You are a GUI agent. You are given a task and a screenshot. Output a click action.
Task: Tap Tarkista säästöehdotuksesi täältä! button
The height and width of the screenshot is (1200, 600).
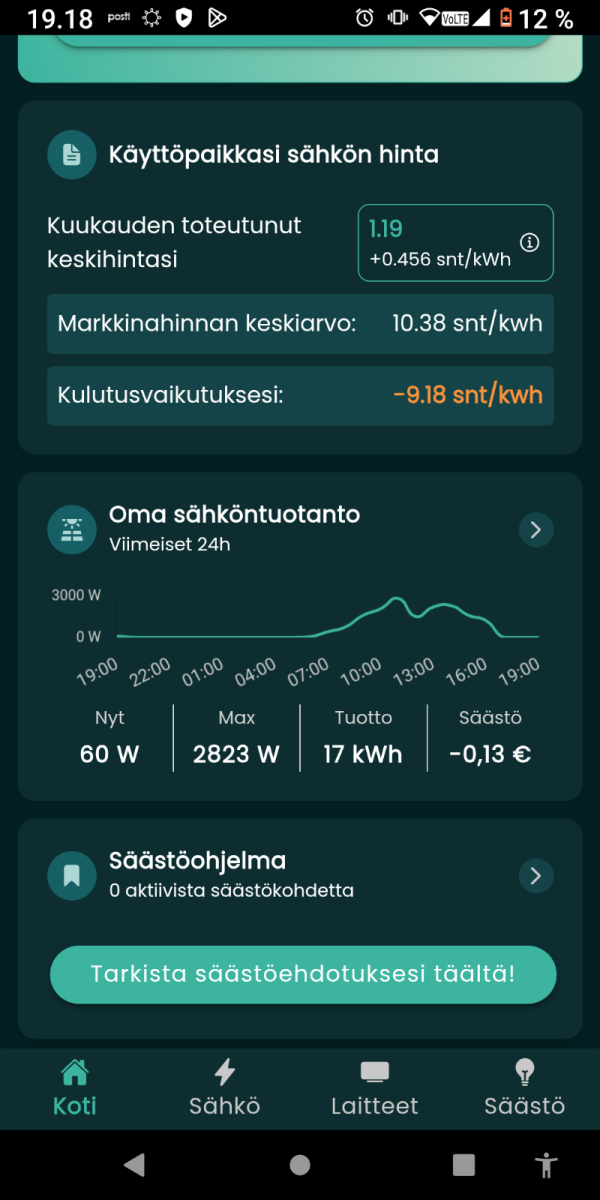coord(302,974)
